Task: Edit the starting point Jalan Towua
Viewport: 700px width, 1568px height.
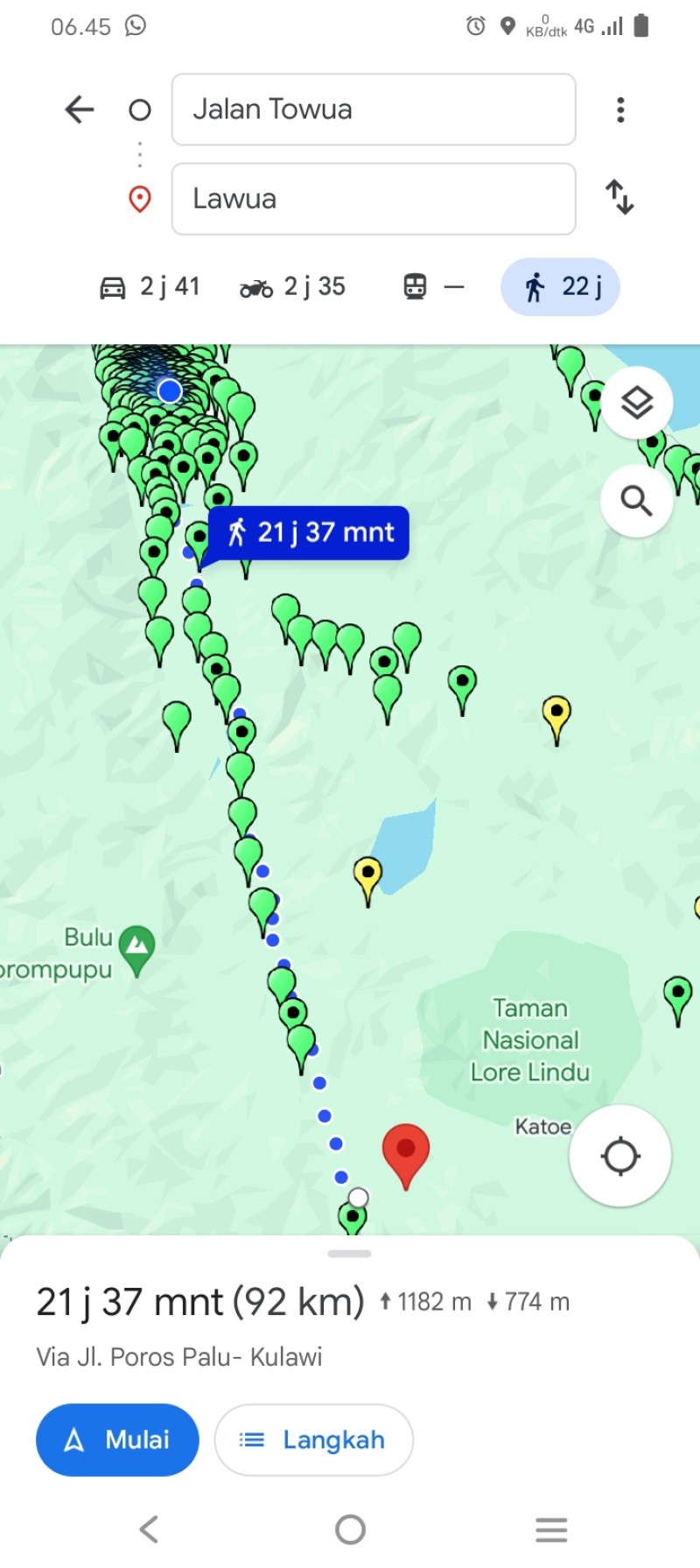Action: [374, 109]
